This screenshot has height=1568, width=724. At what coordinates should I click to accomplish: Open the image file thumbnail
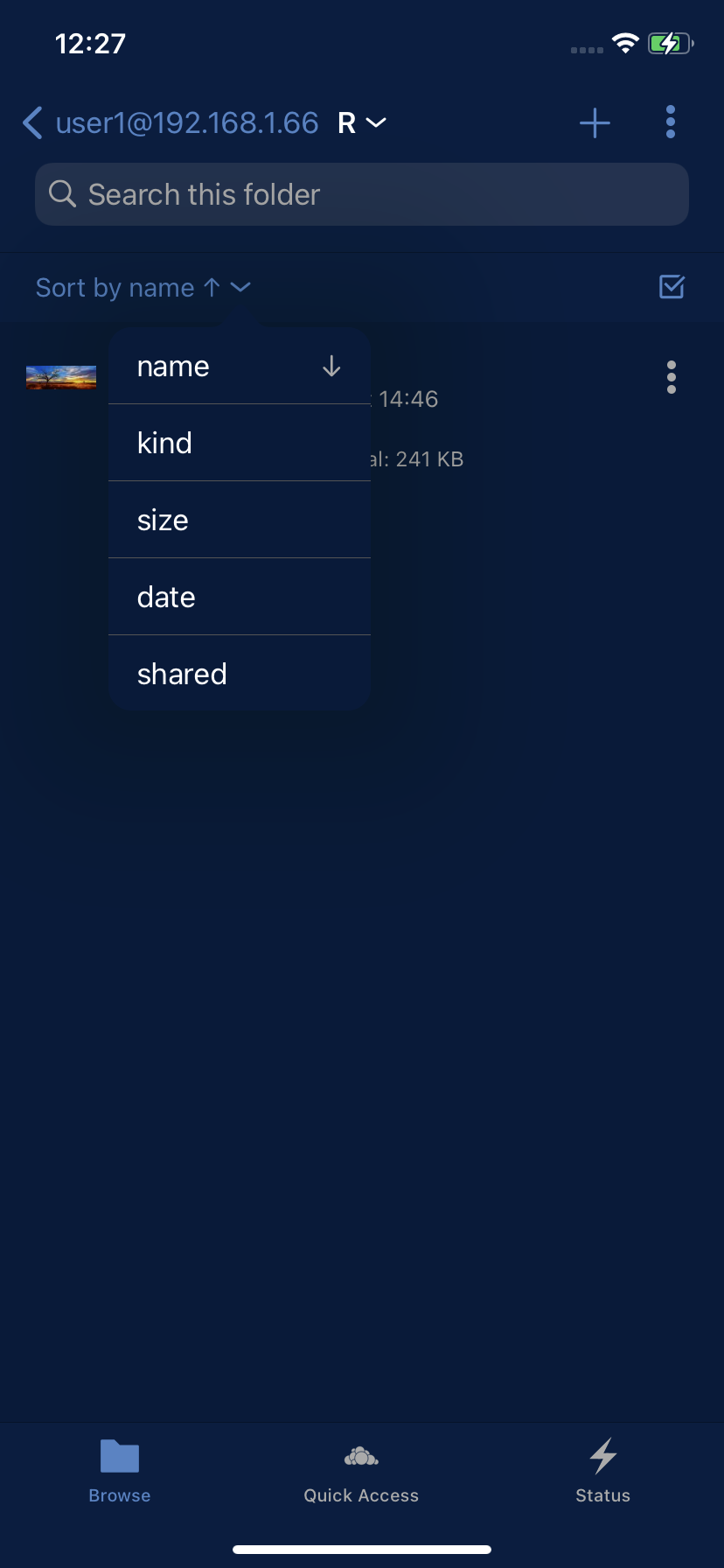[x=61, y=378]
